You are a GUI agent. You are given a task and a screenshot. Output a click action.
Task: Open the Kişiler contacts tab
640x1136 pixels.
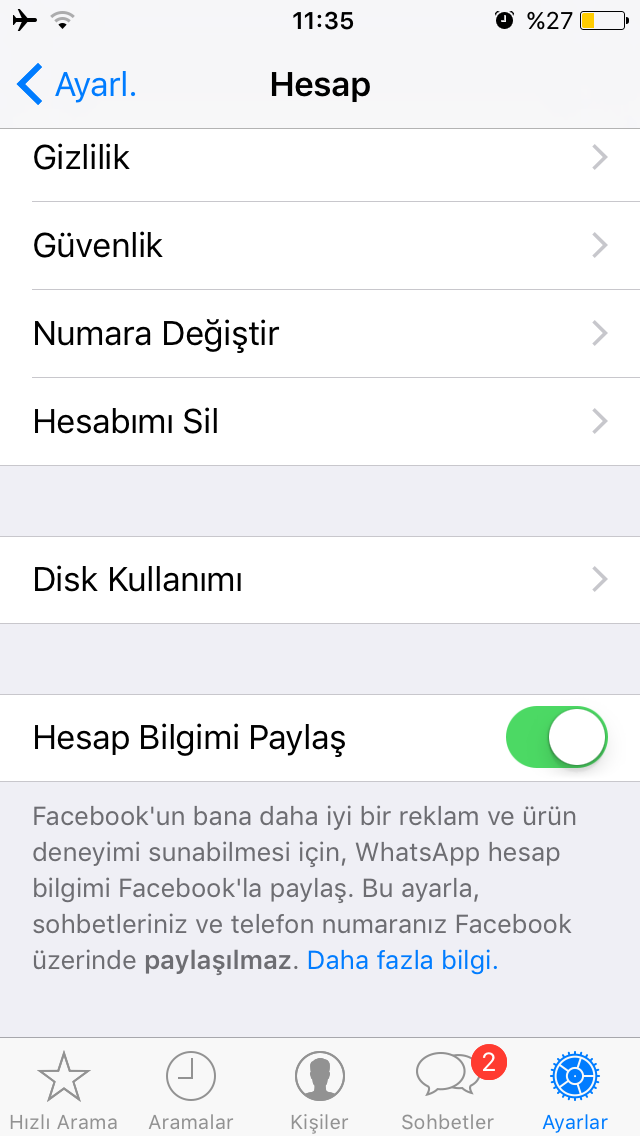coord(320,1090)
